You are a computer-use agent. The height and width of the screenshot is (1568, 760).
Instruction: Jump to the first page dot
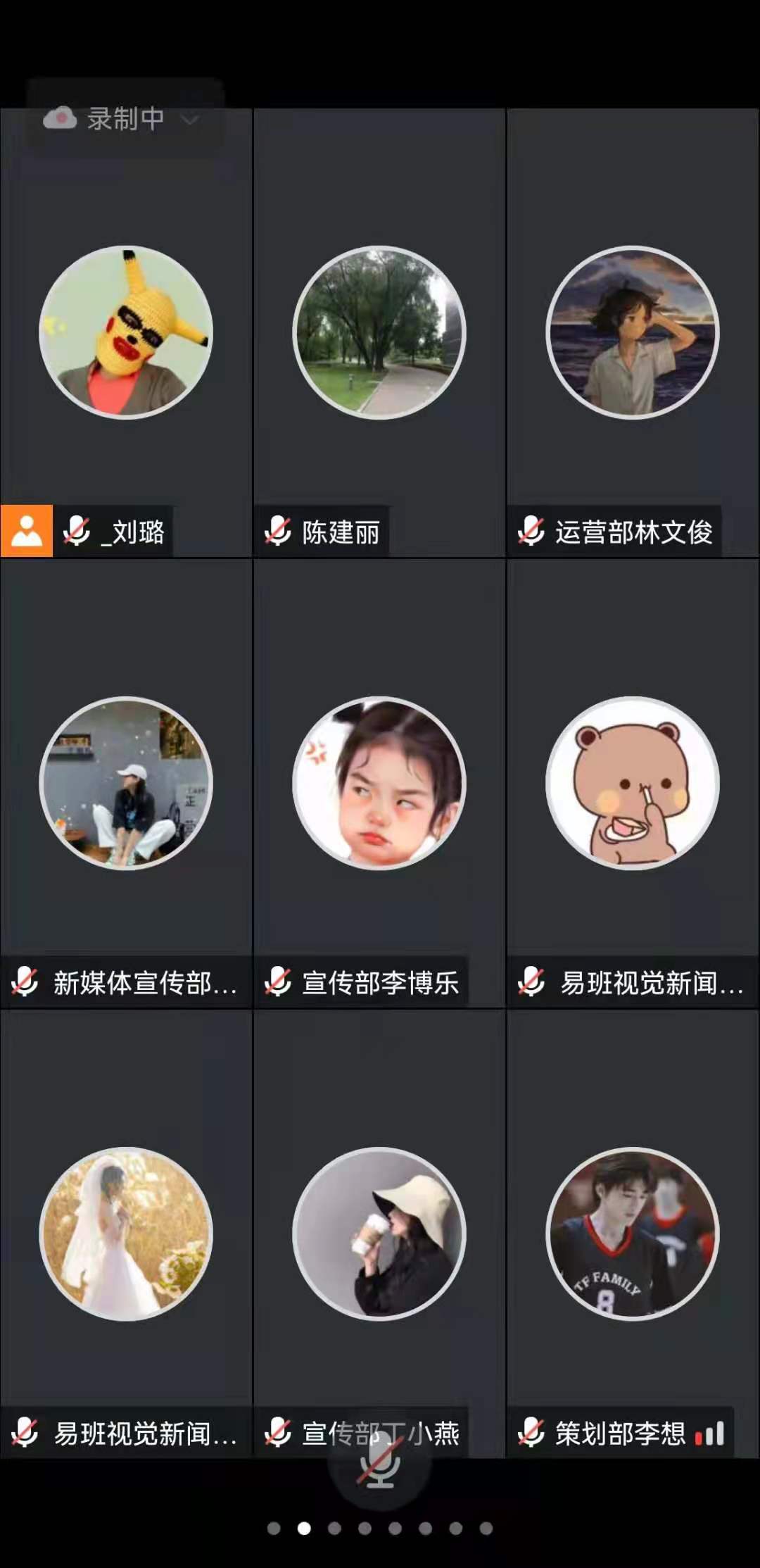[274, 1529]
